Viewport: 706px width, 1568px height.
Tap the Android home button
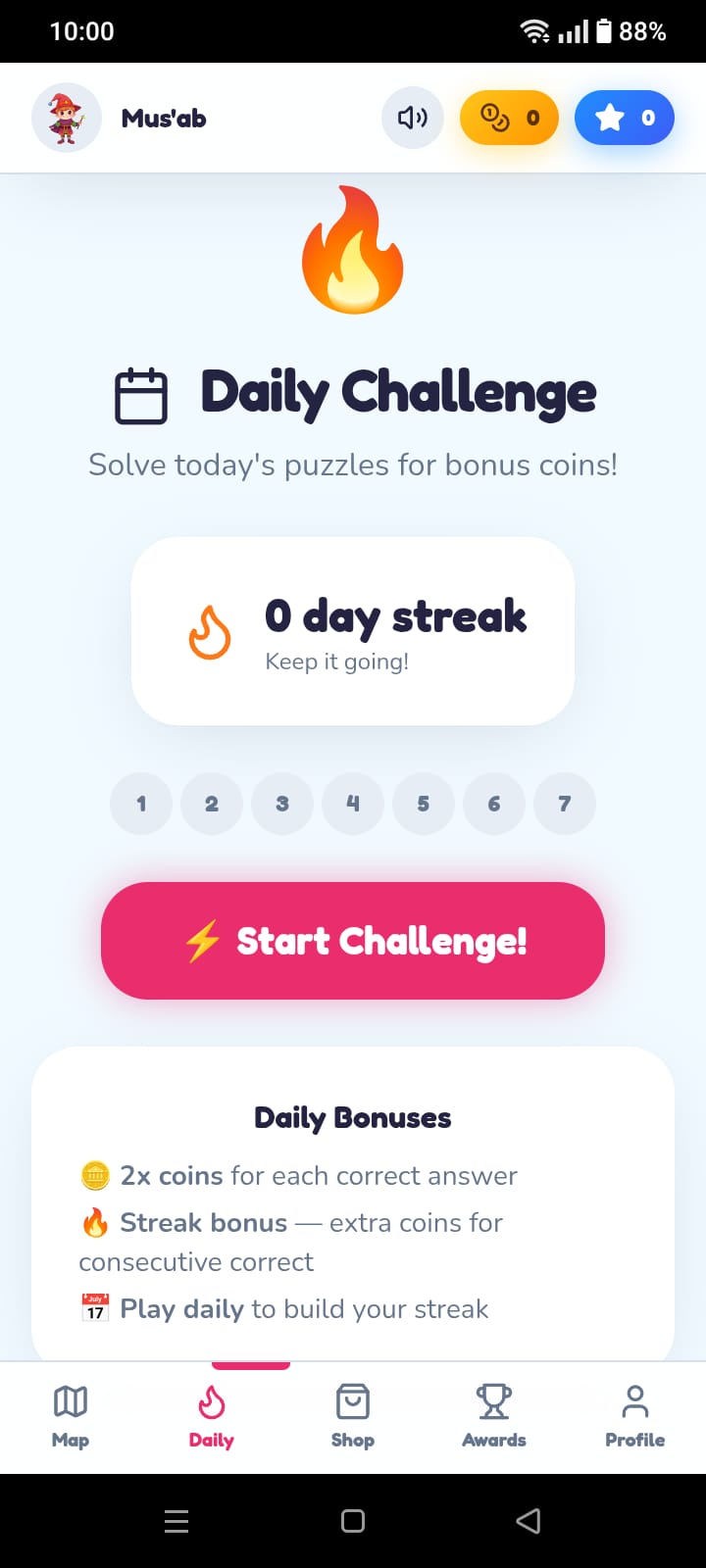pyautogui.click(x=352, y=1521)
